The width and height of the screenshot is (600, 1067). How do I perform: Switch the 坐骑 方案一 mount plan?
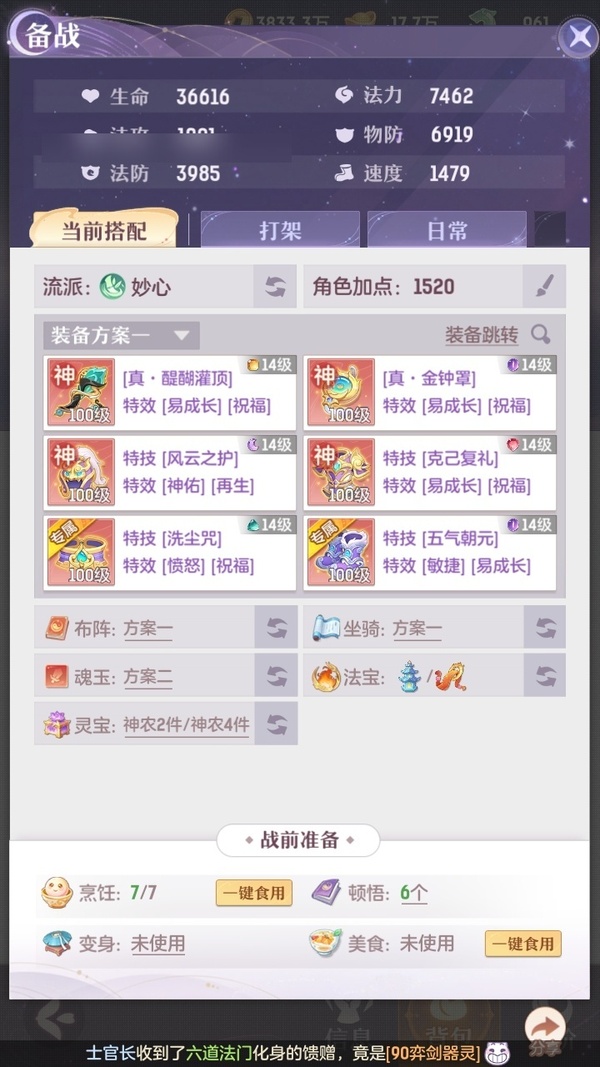[x=544, y=628]
